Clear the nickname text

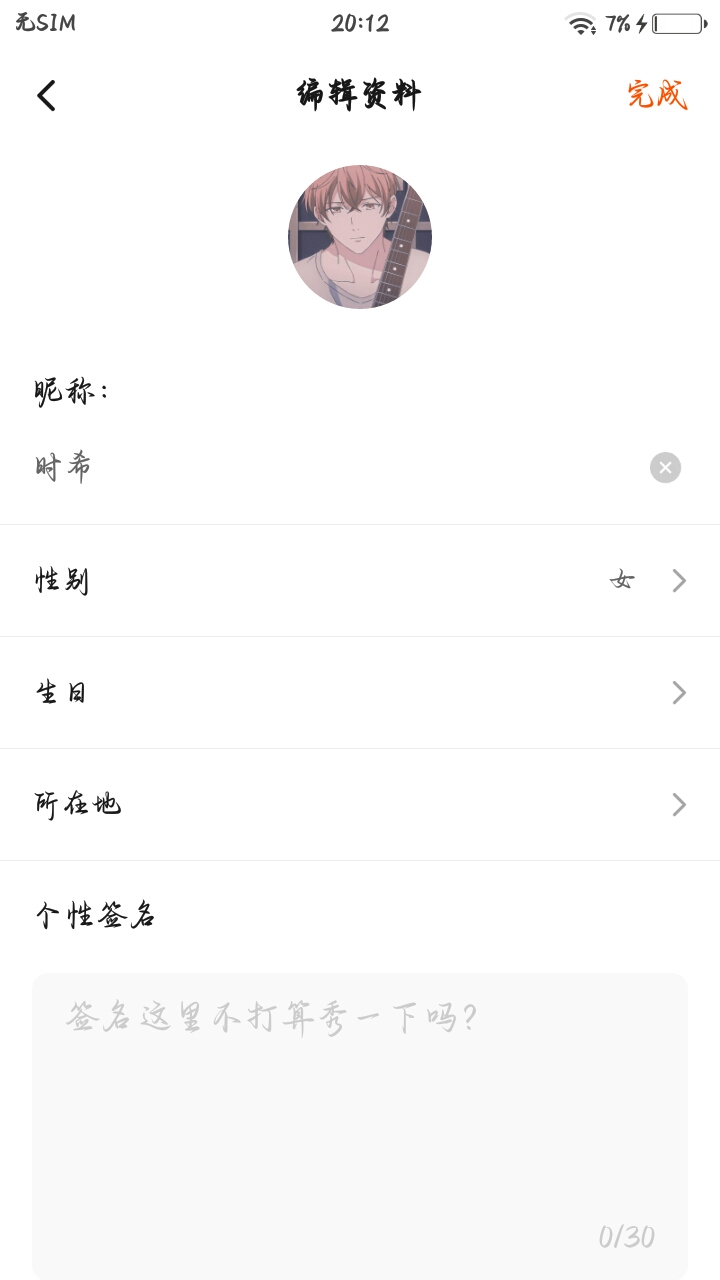pyautogui.click(x=665, y=468)
